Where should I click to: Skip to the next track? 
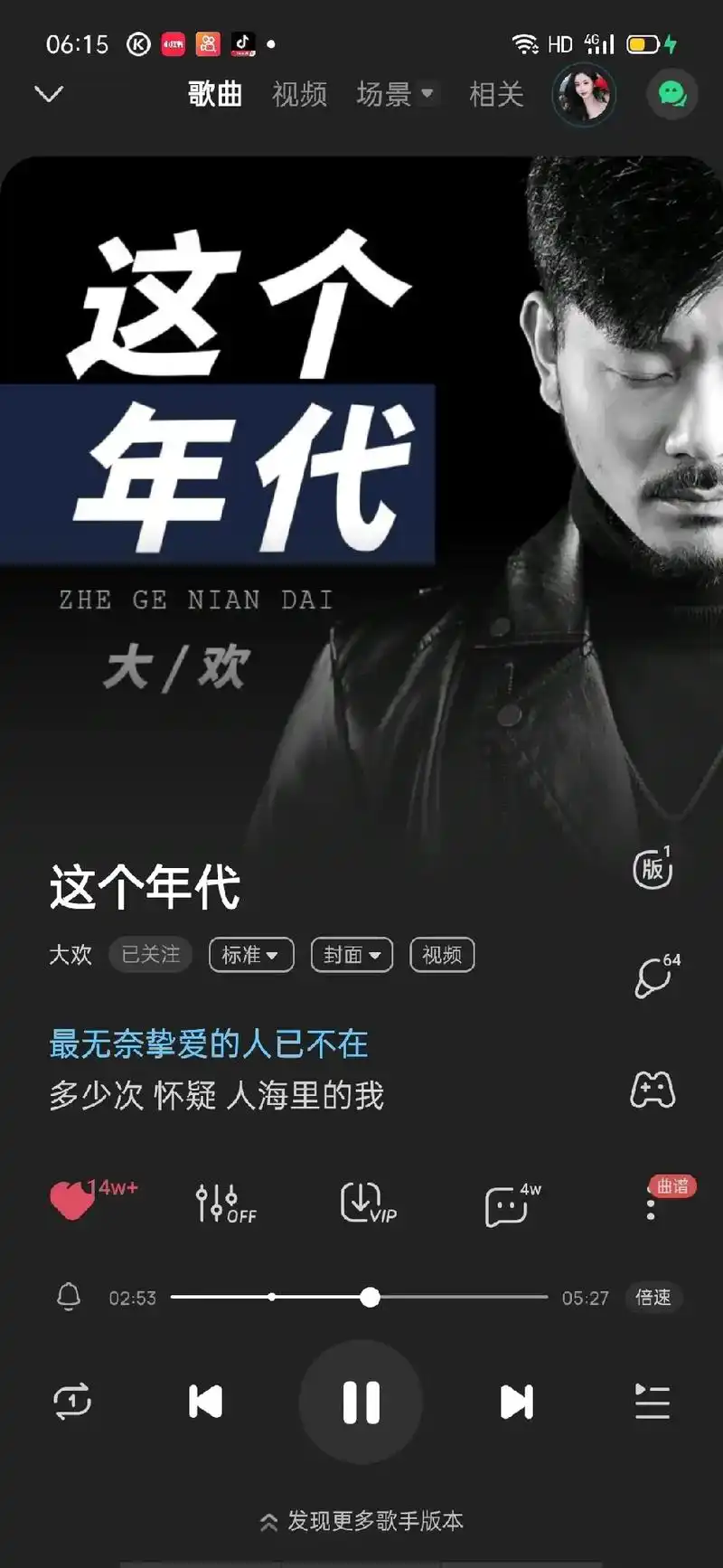click(516, 1403)
